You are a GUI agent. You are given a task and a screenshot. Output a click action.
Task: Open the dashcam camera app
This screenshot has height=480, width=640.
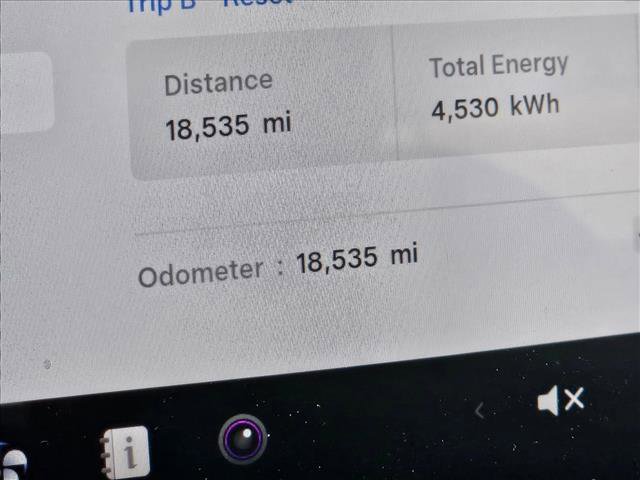click(243, 438)
